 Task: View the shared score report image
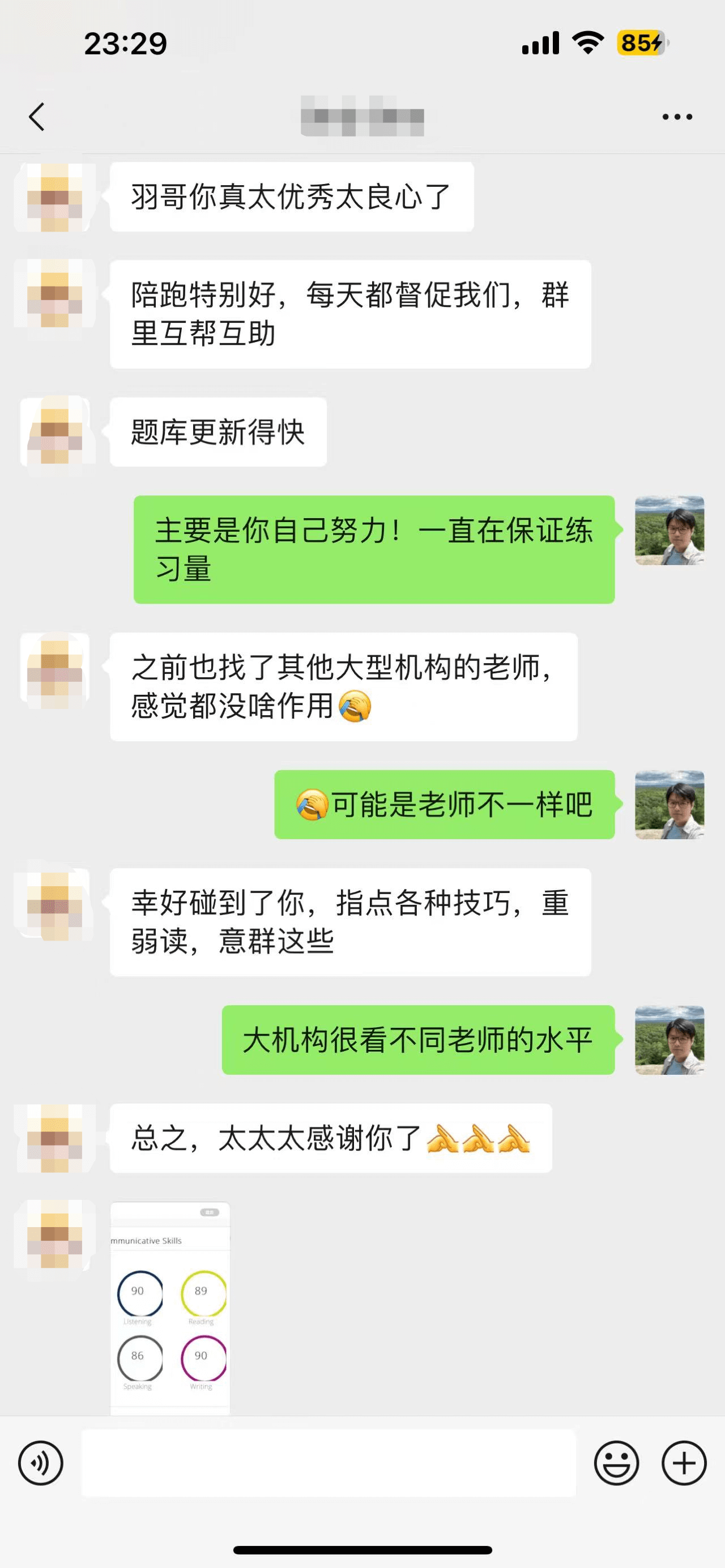click(170, 1309)
